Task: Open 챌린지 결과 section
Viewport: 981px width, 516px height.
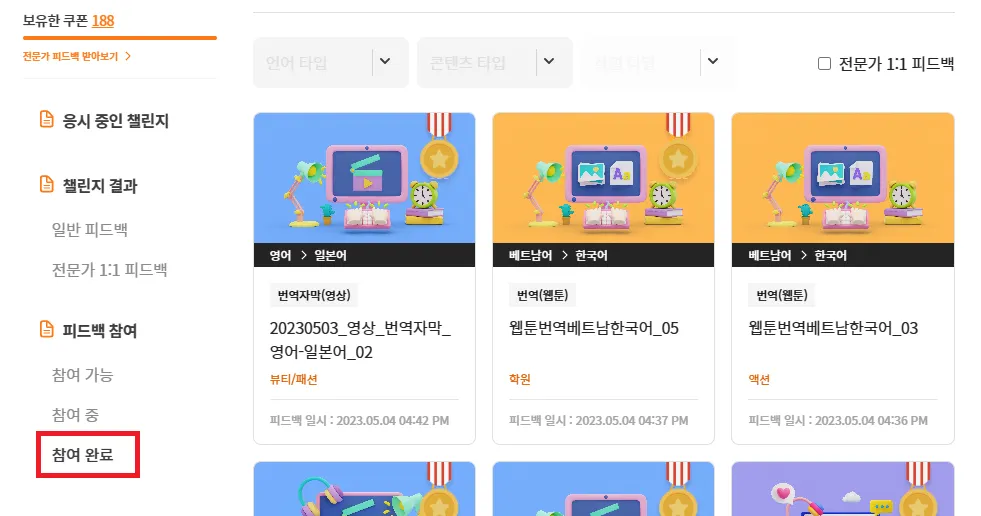Action: pos(99,185)
